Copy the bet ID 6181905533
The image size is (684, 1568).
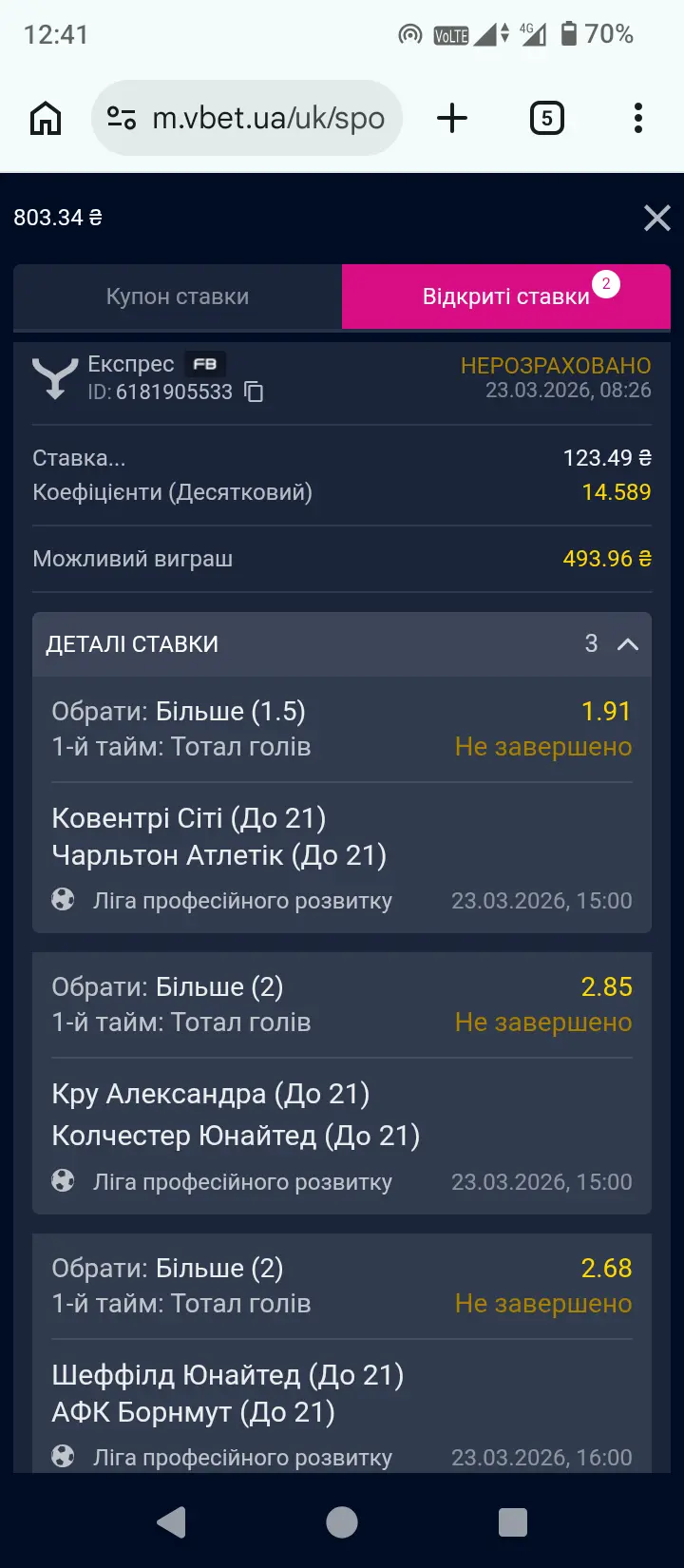coord(255,392)
